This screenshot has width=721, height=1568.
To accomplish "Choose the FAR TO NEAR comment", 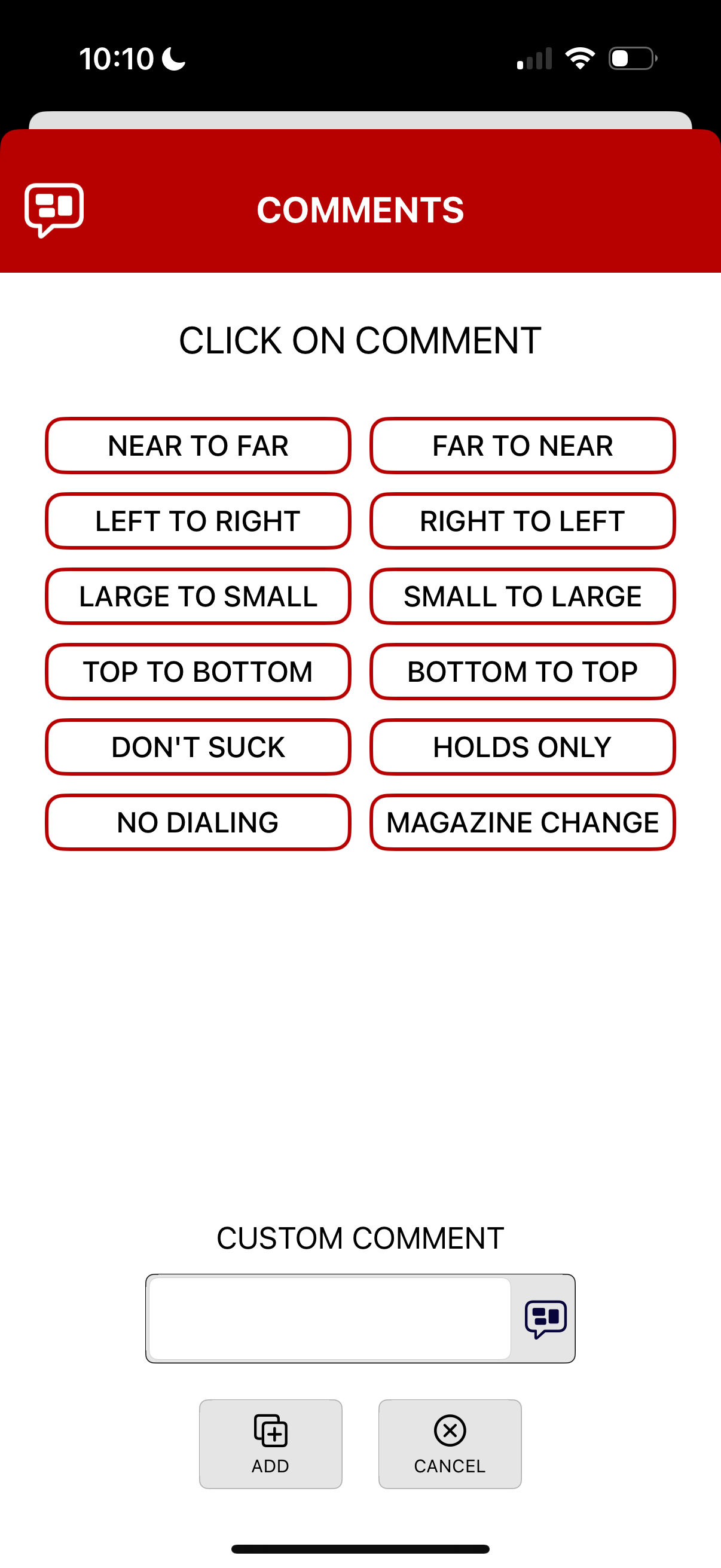I will point(523,446).
